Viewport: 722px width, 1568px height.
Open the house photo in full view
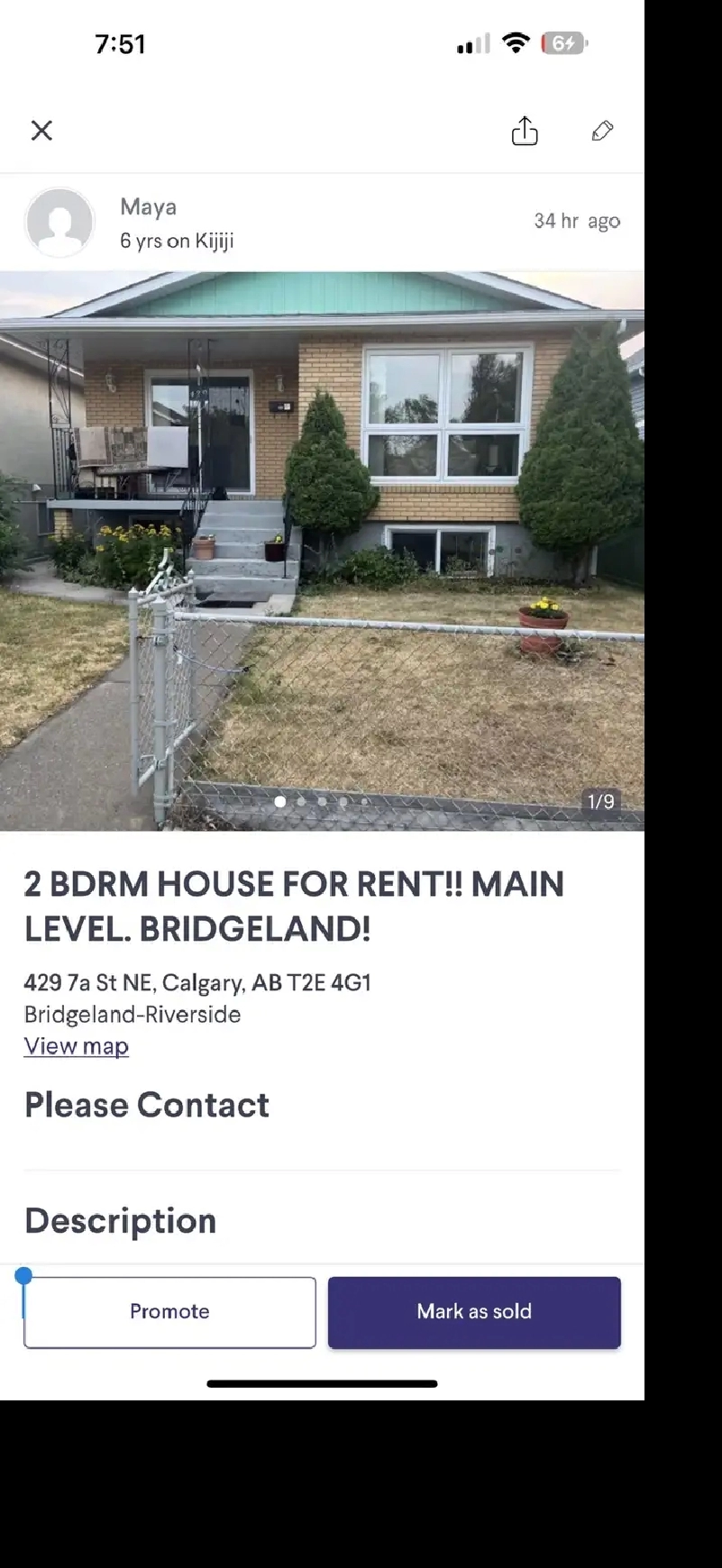click(322, 550)
